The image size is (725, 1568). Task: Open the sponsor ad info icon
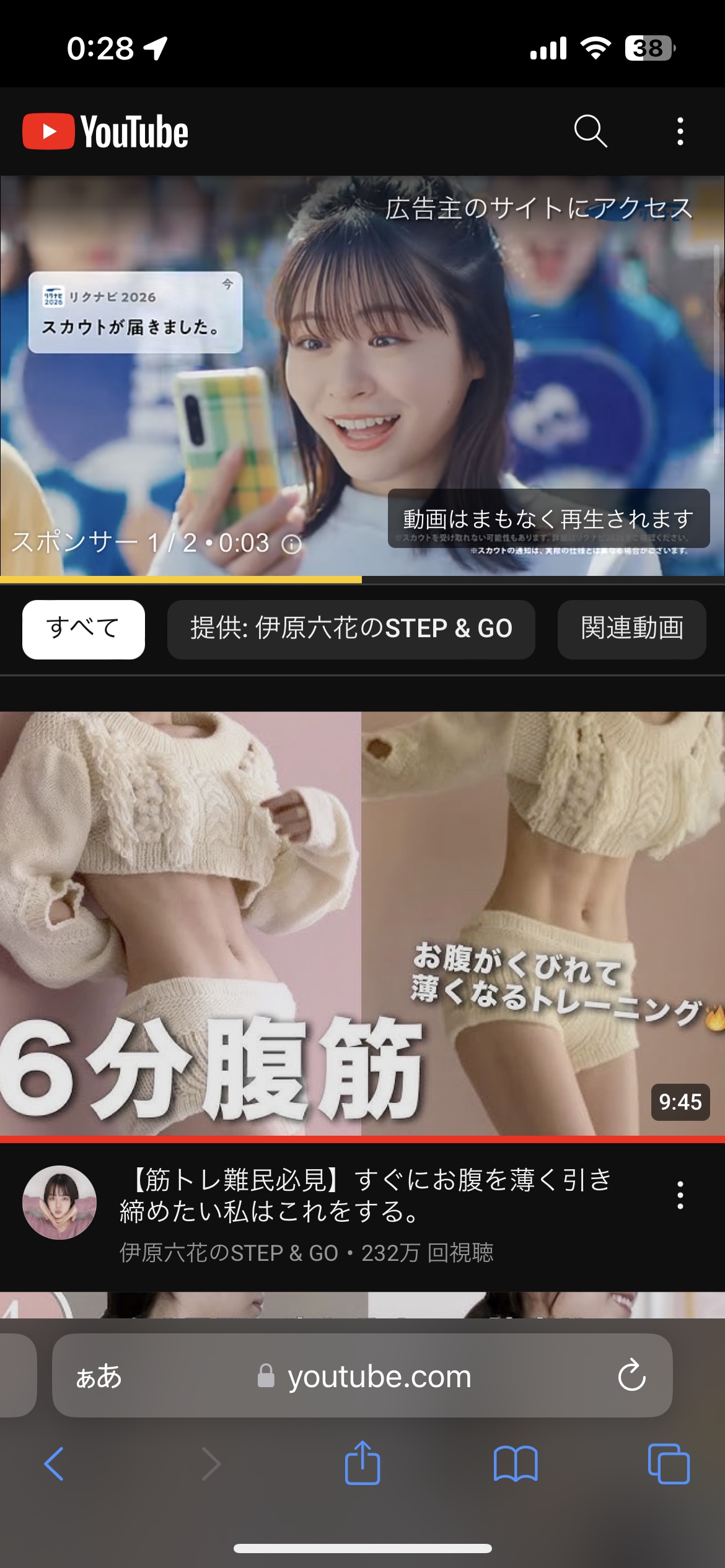(x=291, y=544)
